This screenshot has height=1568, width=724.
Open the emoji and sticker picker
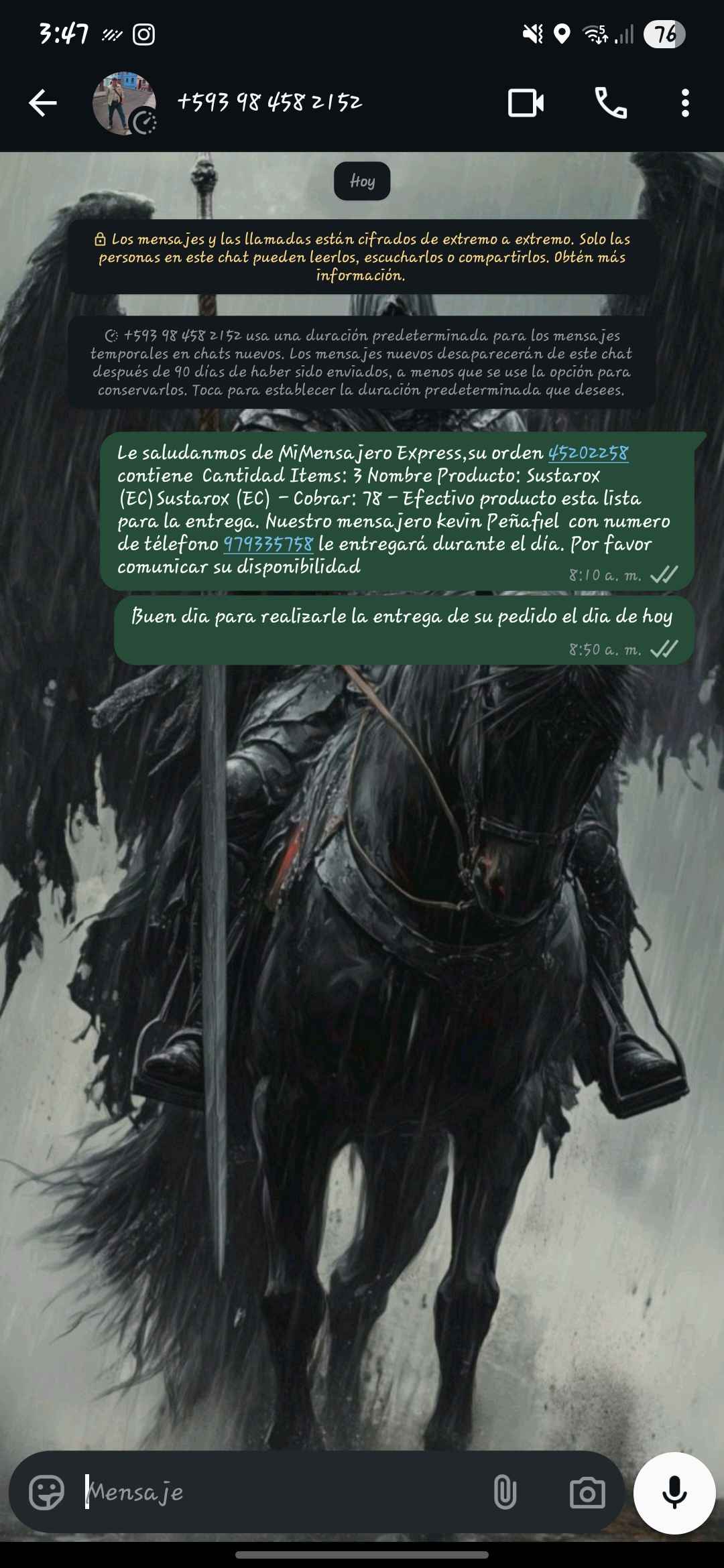tap(46, 1492)
